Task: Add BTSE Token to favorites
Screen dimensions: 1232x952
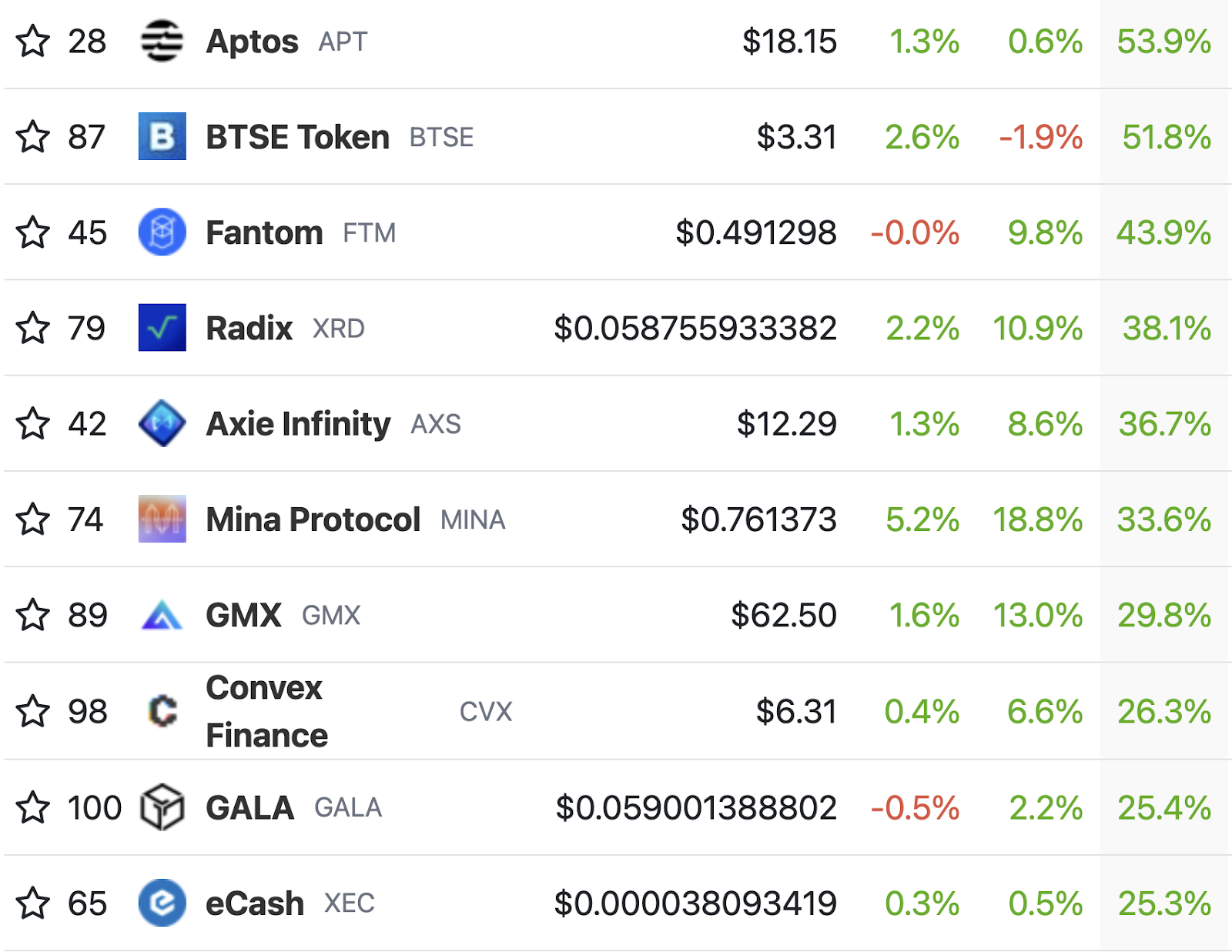Action: click(x=33, y=137)
